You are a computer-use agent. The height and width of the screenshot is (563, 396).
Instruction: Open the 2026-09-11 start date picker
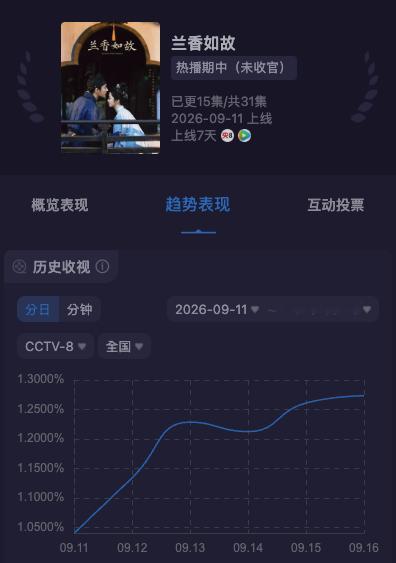(x=217, y=310)
